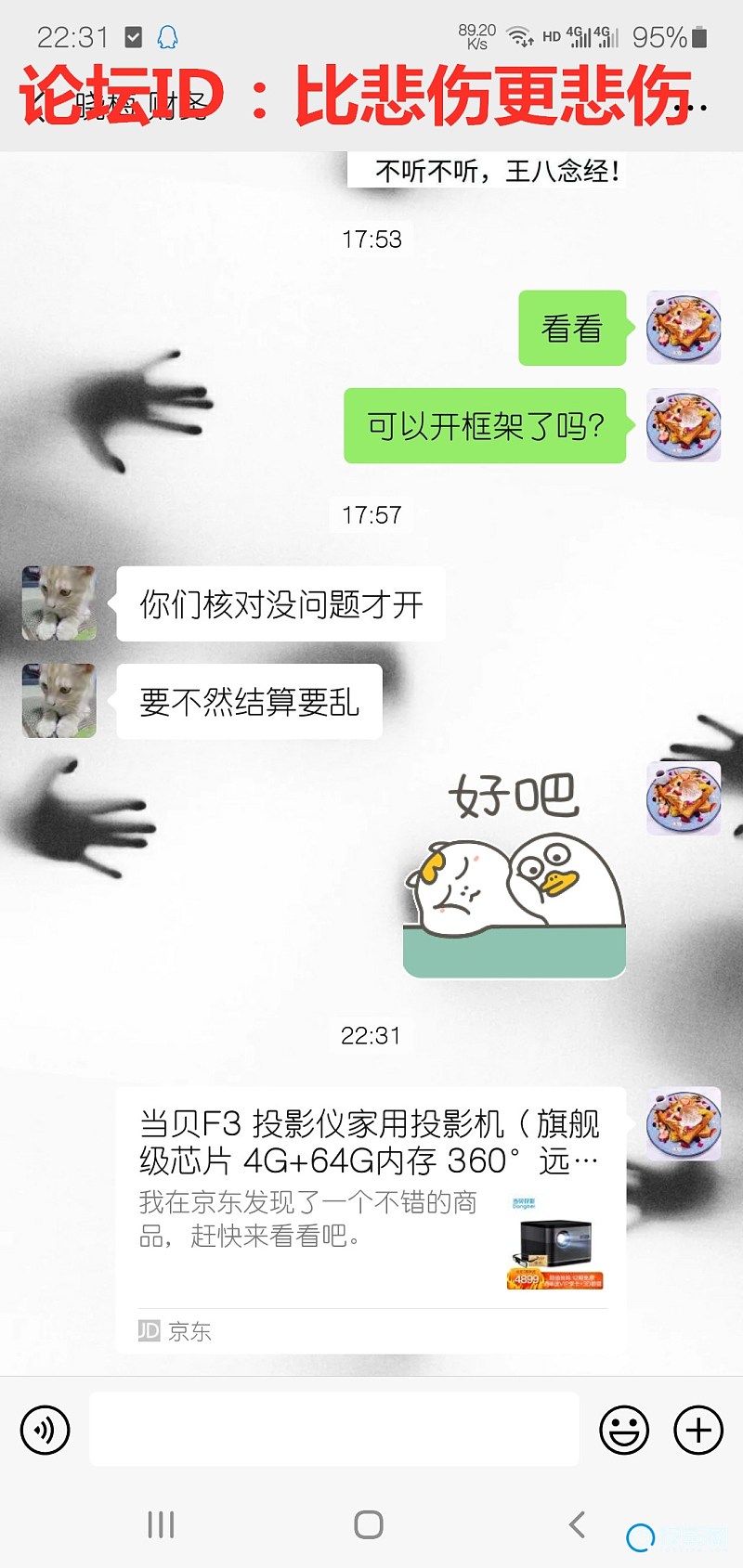Viewport: 743px width, 1568px height.
Task: Open the food avatar next to 看看
Action: (x=684, y=328)
